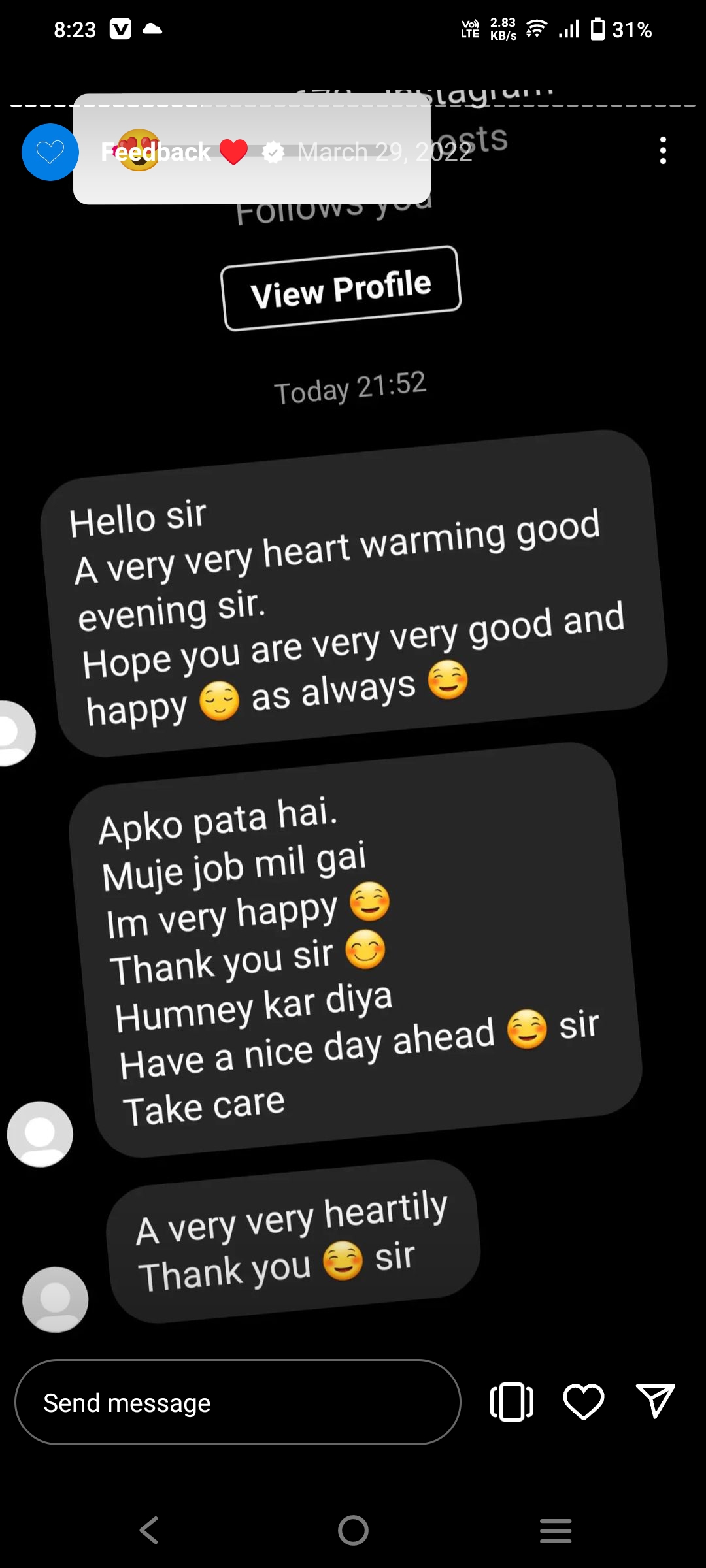706x1568 pixels.
Task: Open the story's three-dot options menu
Action: tap(663, 150)
